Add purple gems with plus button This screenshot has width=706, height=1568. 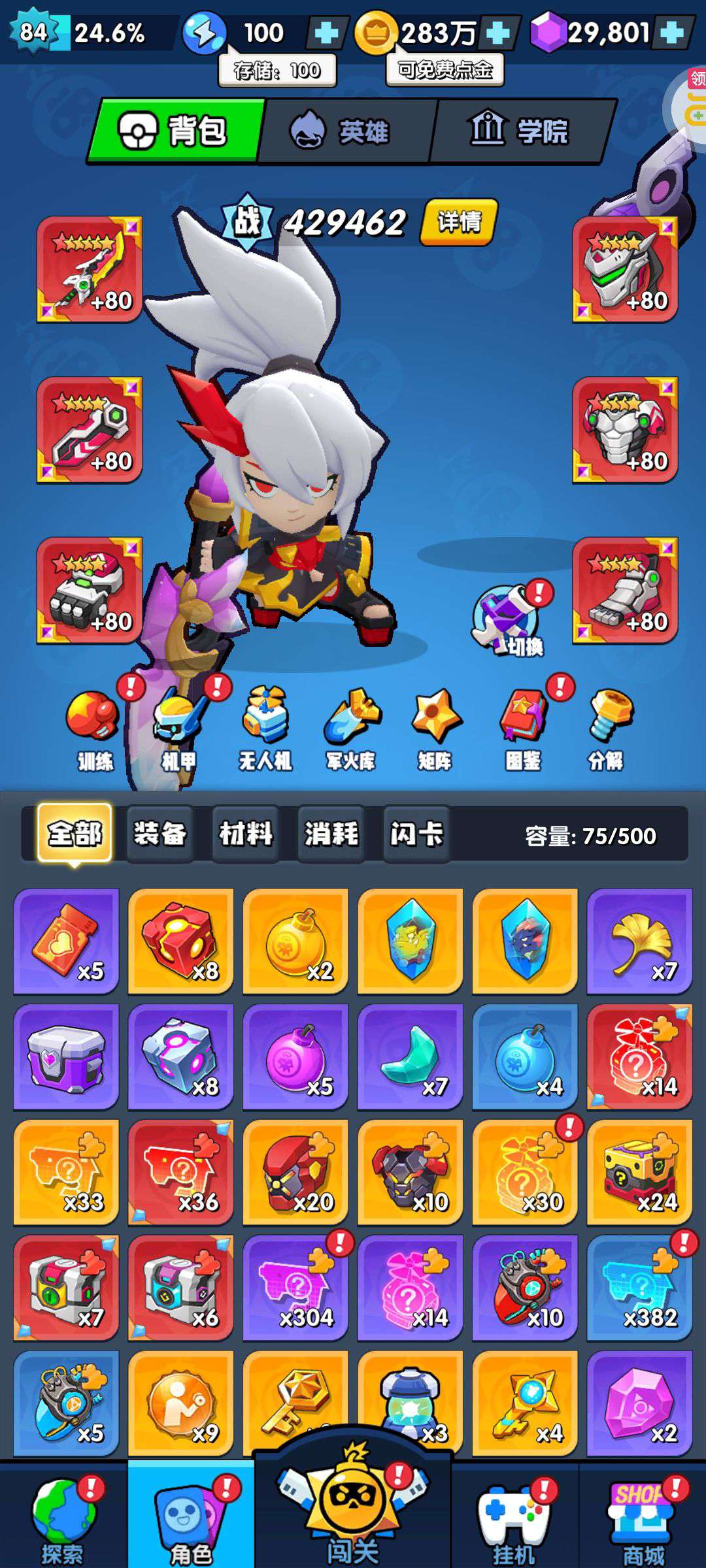[x=673, y=33]
